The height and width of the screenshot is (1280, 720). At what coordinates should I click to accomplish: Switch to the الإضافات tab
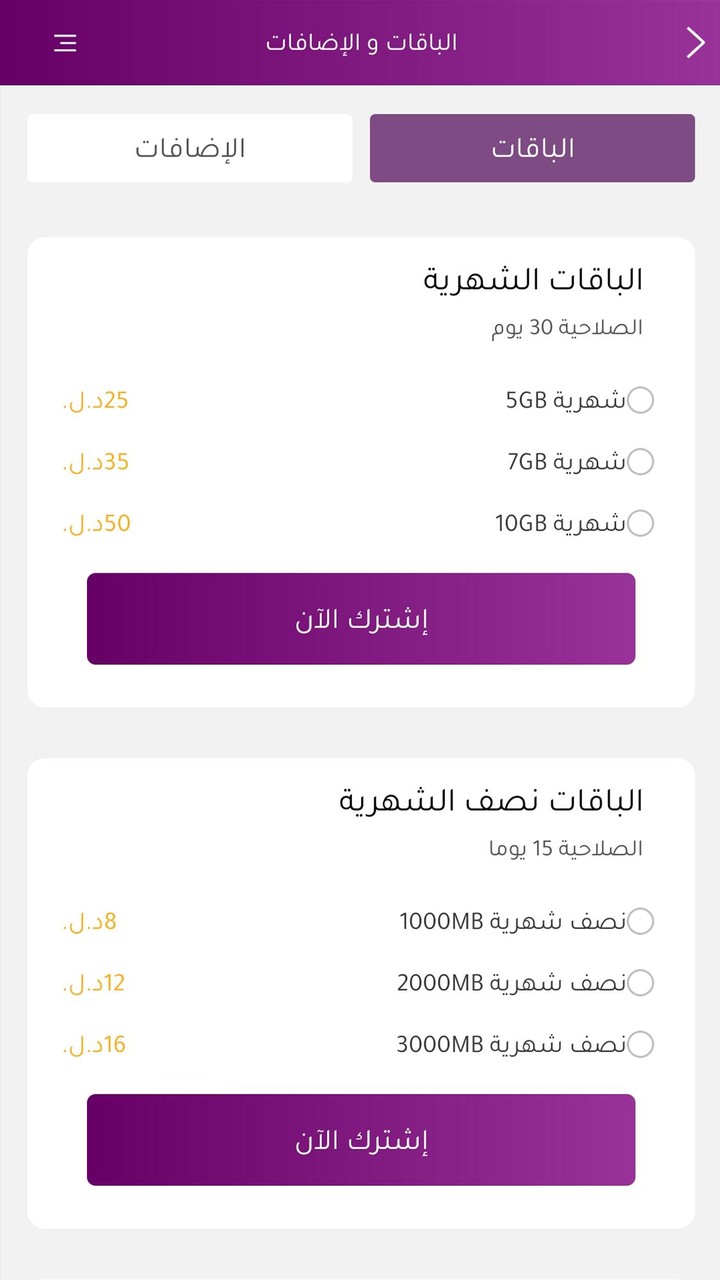pos(190,149)
